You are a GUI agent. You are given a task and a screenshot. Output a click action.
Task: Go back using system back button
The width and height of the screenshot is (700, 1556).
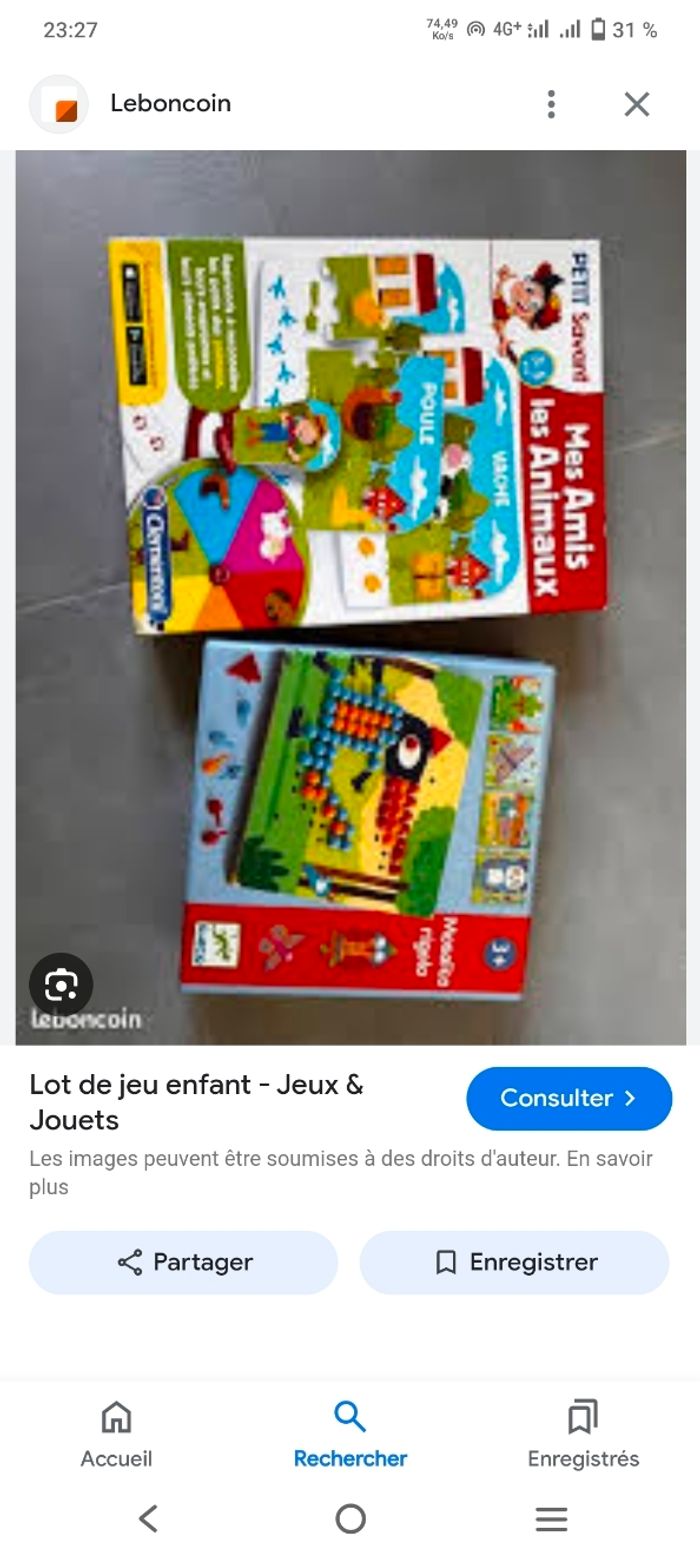(148, 1519)
